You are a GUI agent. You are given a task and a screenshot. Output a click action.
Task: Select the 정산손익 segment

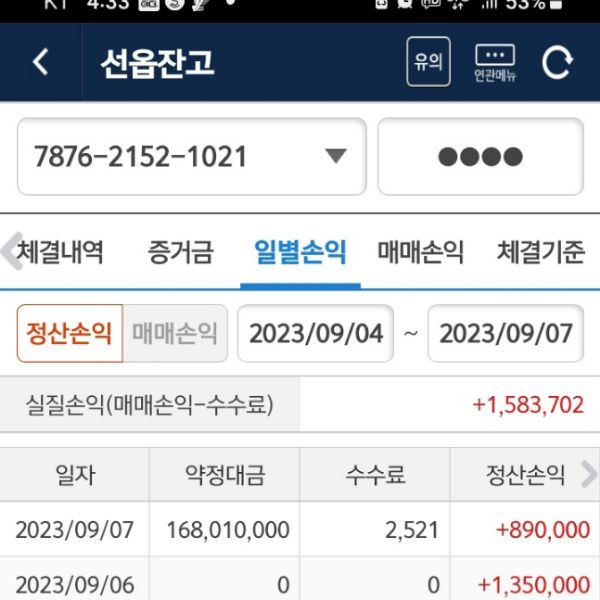70,333
